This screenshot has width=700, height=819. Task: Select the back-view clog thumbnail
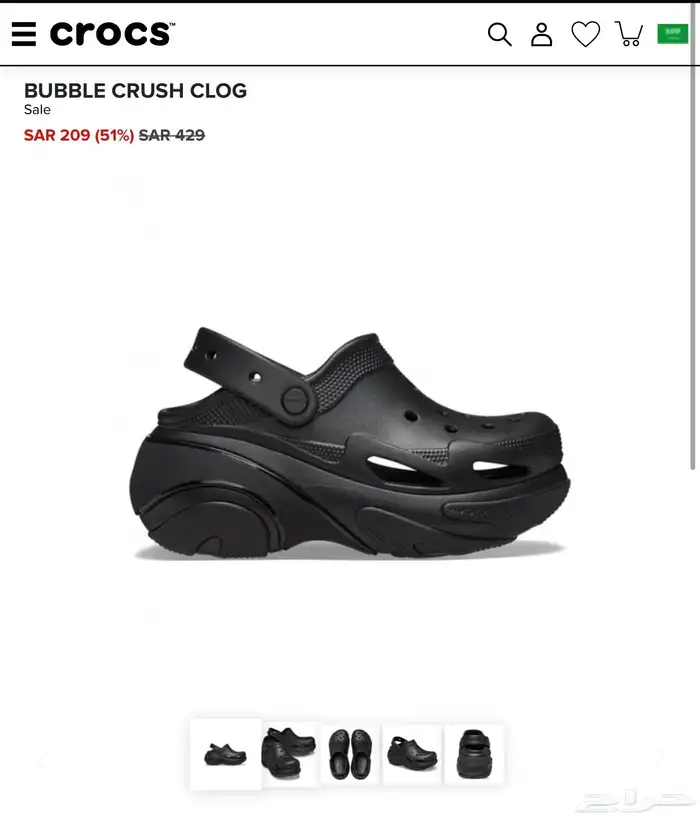[x=474, y=754]
